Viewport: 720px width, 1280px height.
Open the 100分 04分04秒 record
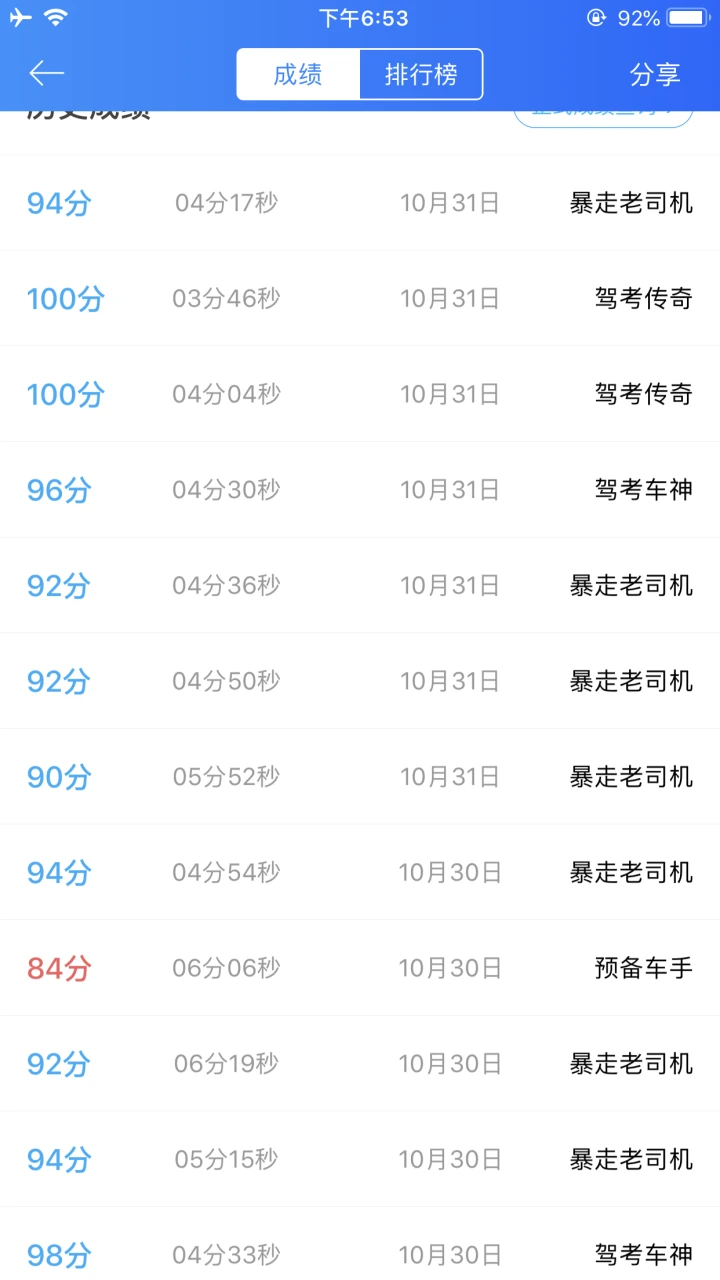coord(360,394)
